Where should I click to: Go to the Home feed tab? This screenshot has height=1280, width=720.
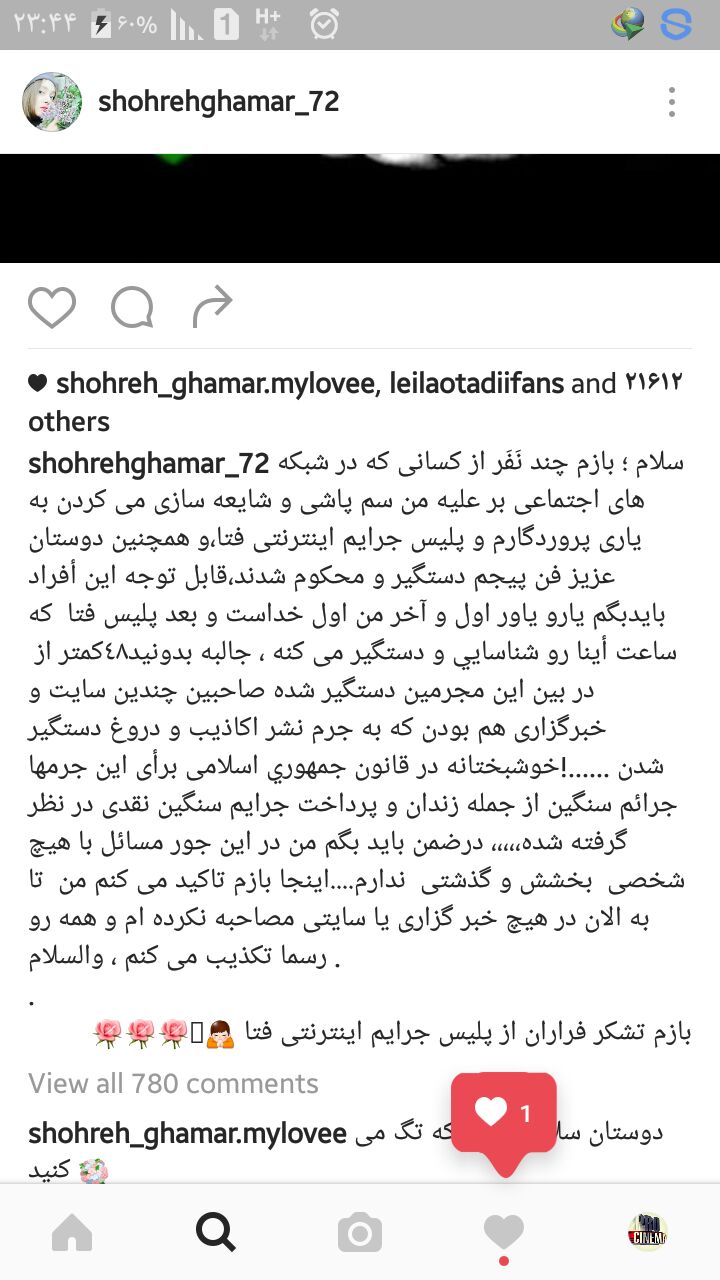[x=72, y=1233]
